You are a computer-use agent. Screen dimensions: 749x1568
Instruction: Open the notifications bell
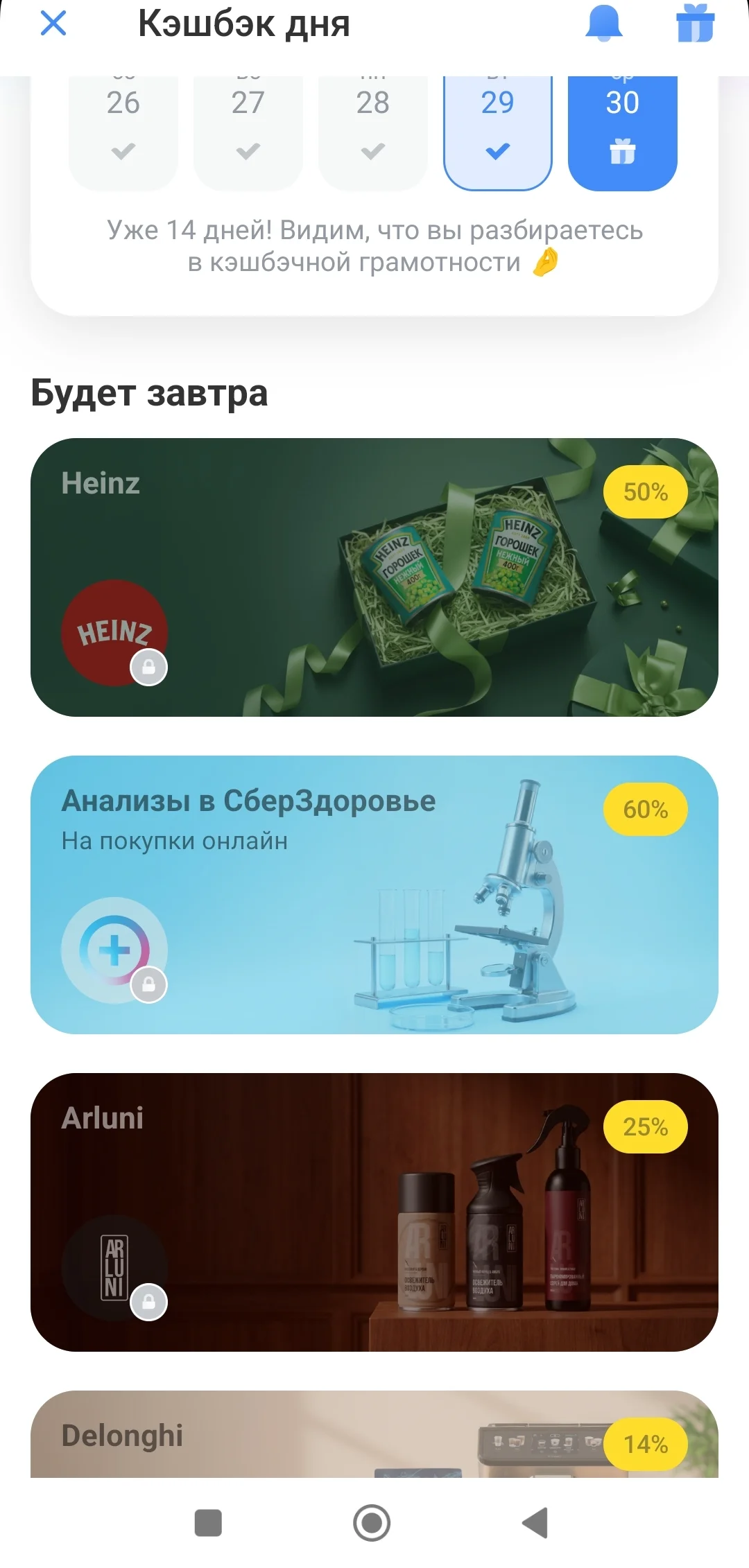[604, 23]
